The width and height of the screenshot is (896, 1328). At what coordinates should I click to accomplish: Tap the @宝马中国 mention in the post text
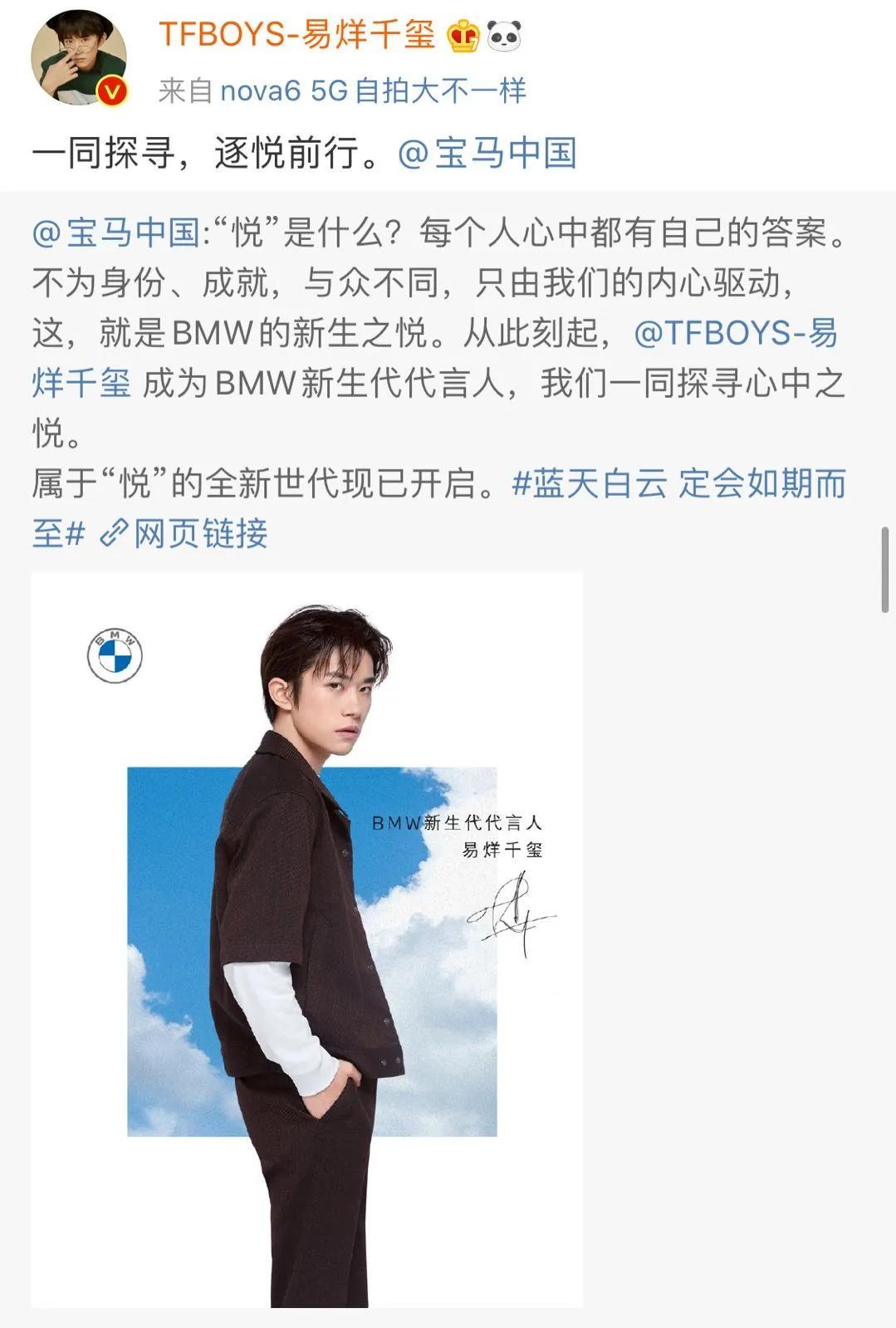(x=487, y=154)
